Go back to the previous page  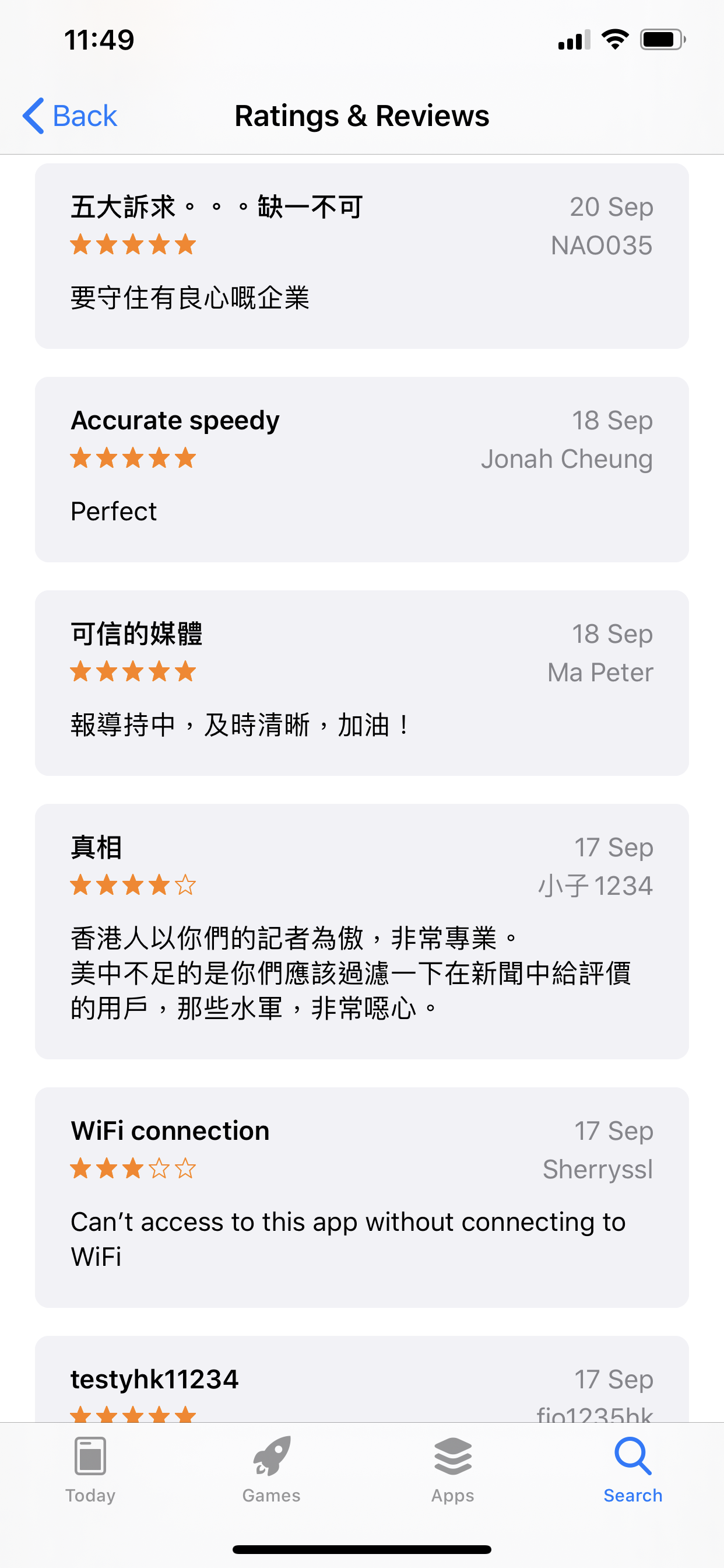tap(69, 116)
